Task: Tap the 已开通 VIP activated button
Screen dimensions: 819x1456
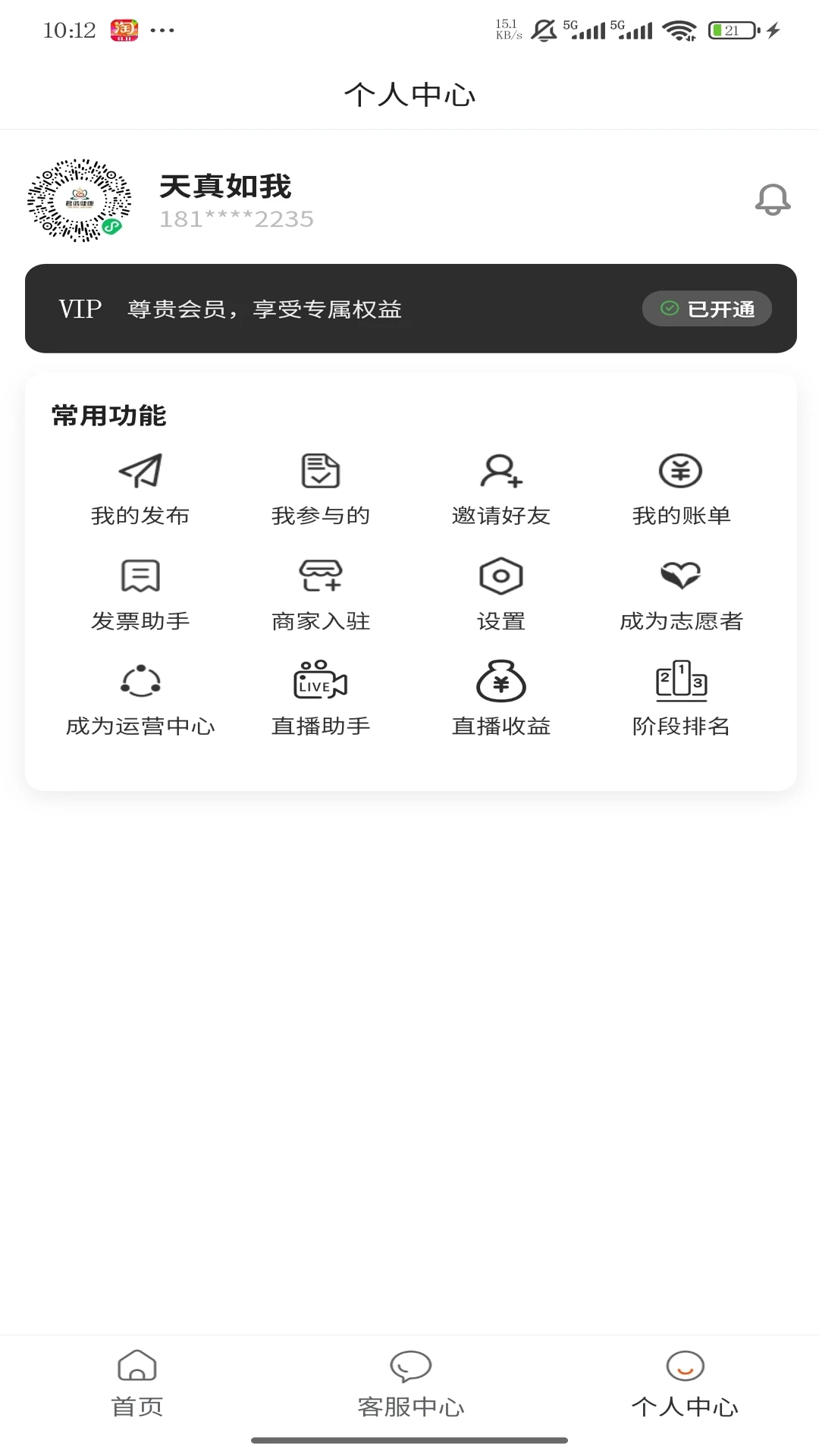Action: click(706, 308)
